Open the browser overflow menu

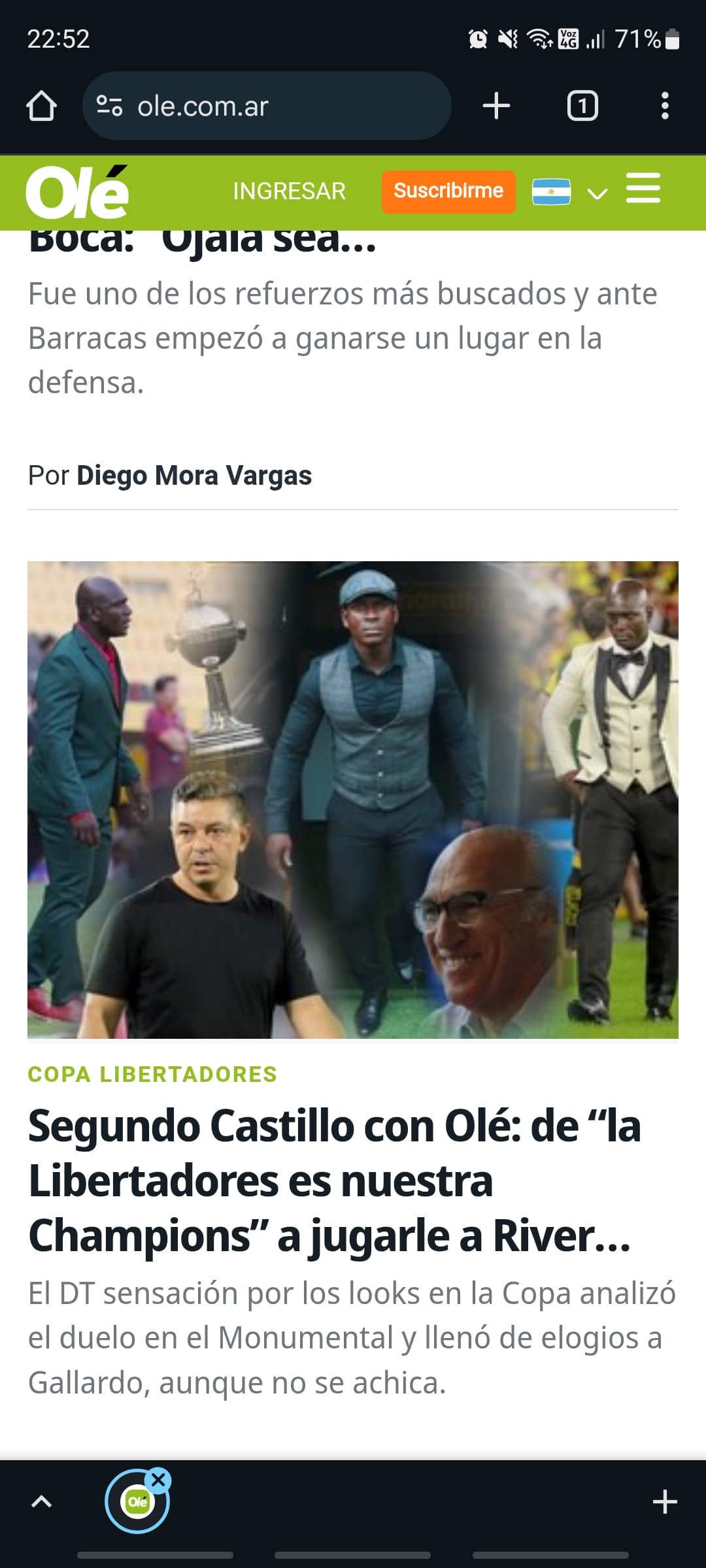tap(665, 106)
